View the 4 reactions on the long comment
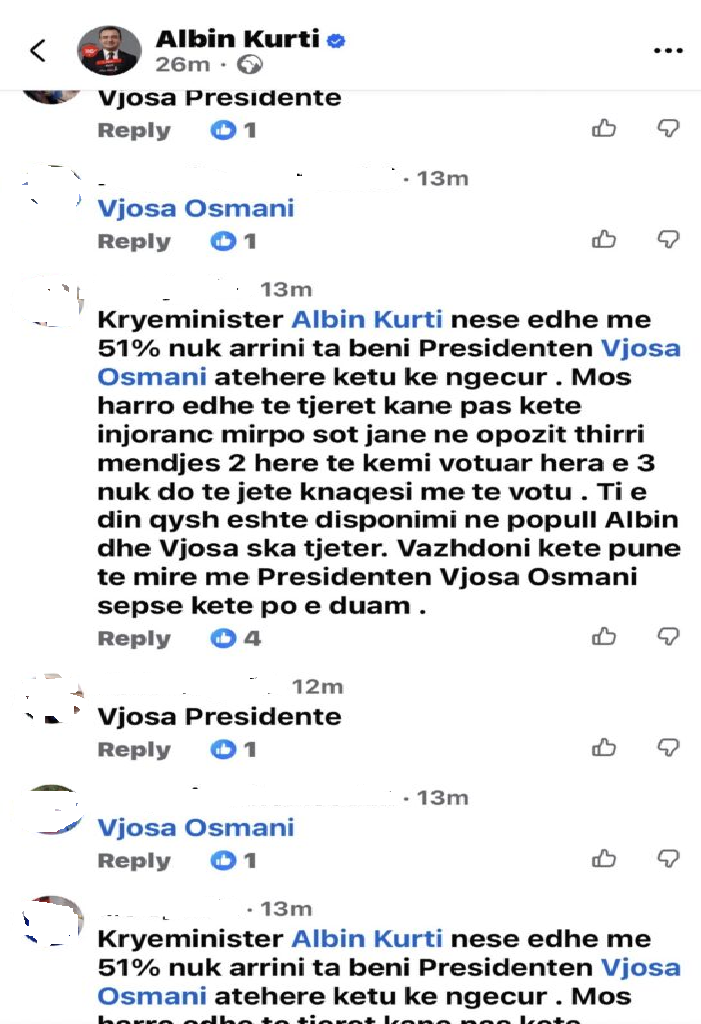 (235, 638)
